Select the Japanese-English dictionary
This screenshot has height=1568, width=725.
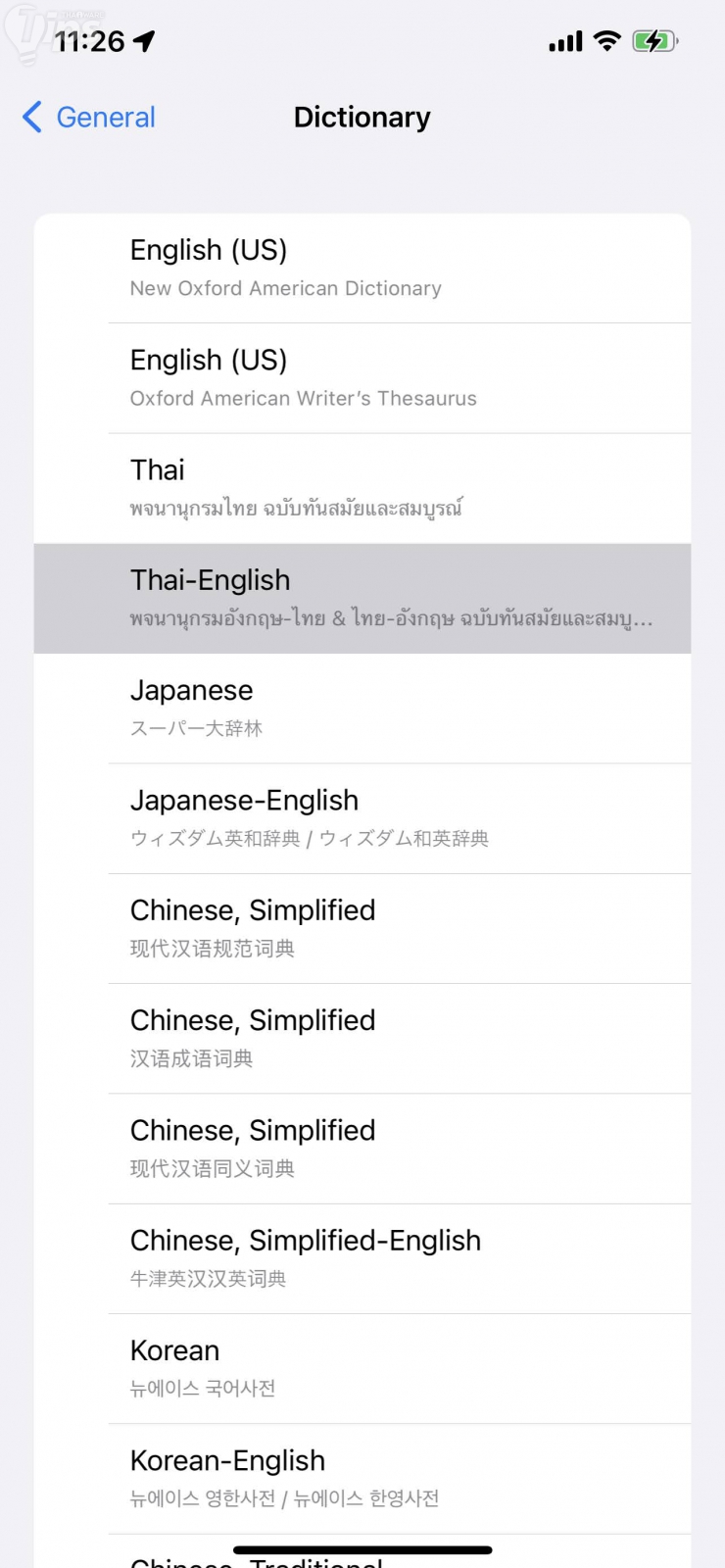[x=362, y=818]
